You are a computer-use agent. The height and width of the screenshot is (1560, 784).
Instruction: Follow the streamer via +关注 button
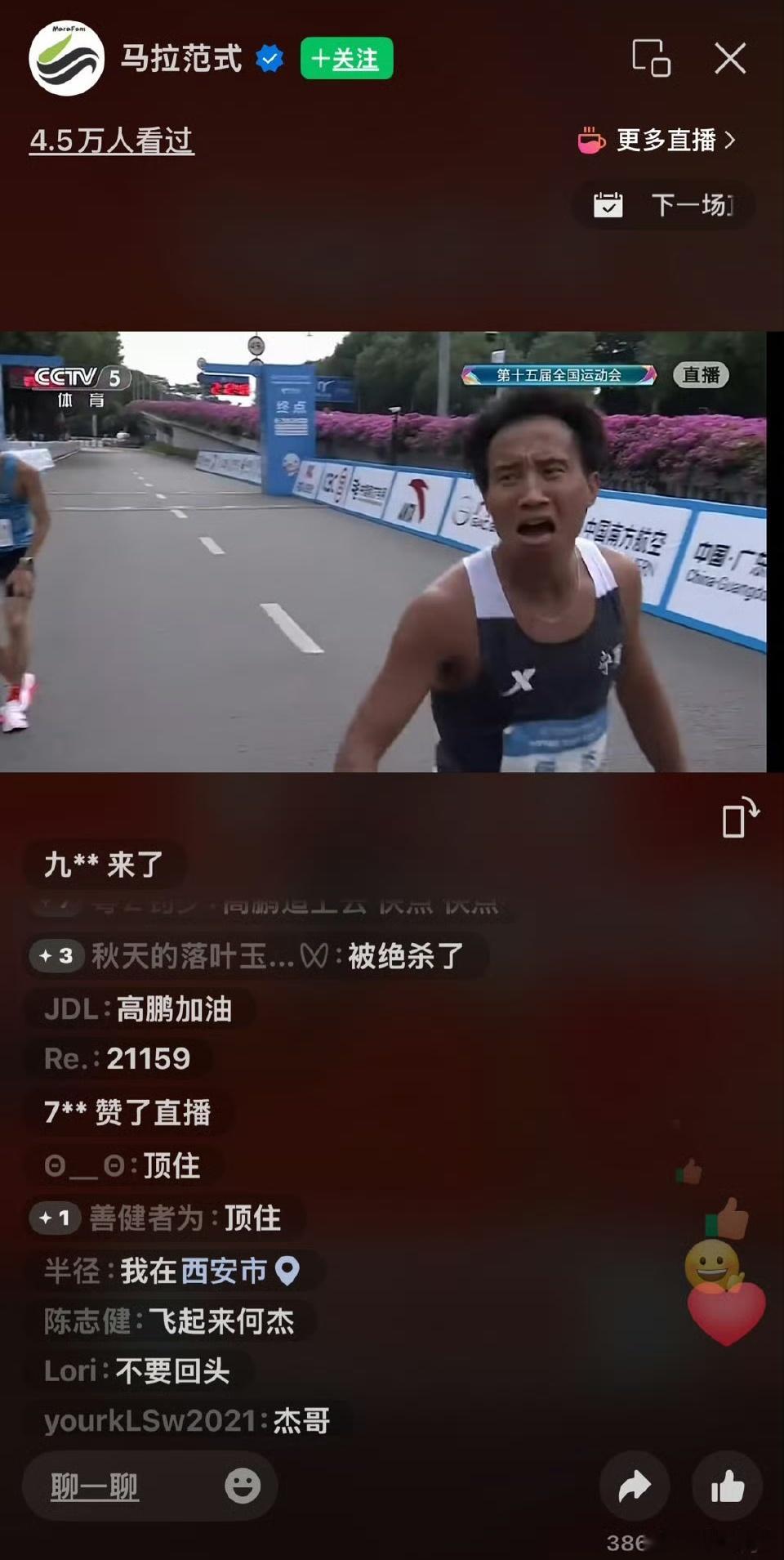(346, 60)
